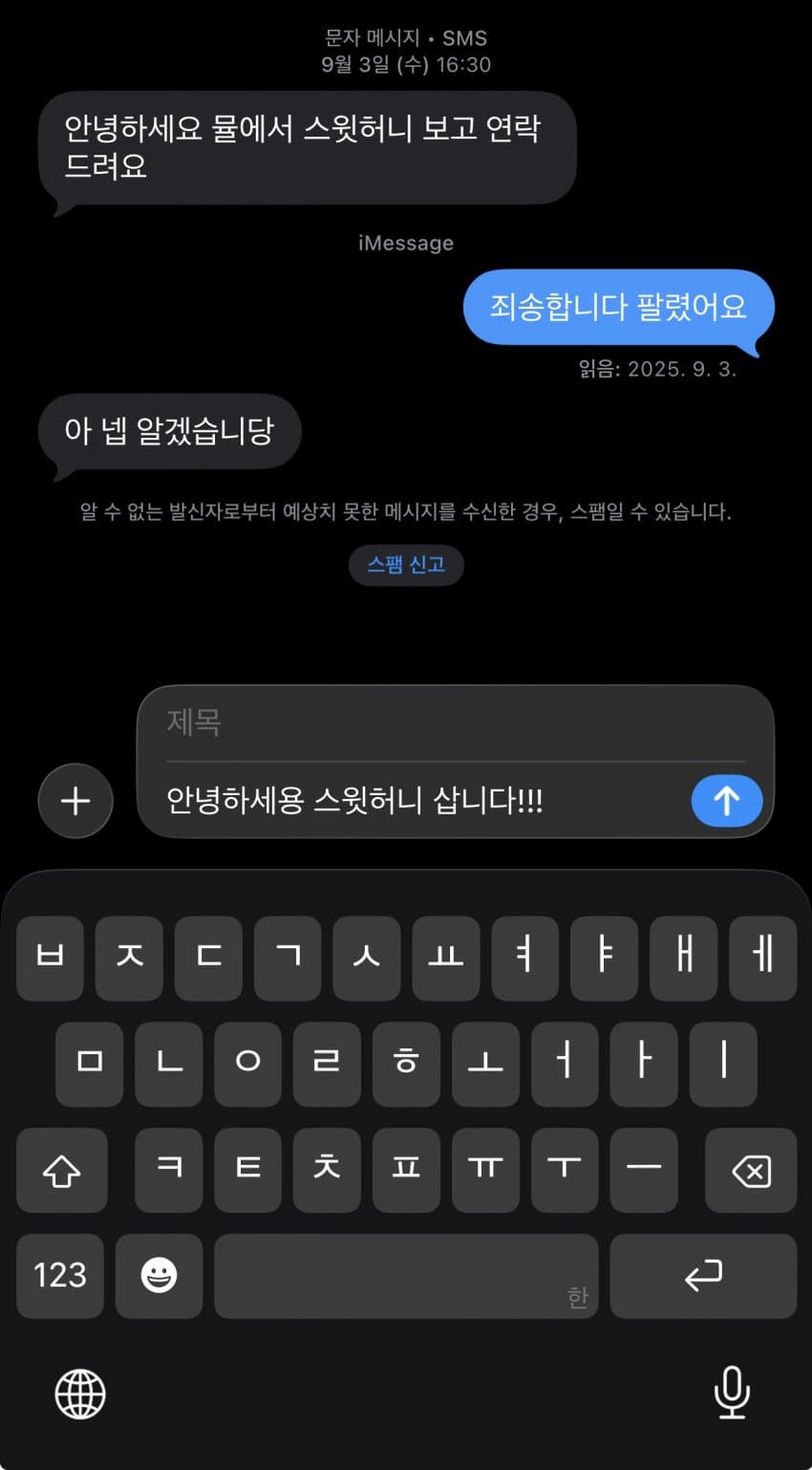Screen dimensions: 812x1470
Task: Switch the keyboard to 123 numbers
Action: click(60, 1275)
